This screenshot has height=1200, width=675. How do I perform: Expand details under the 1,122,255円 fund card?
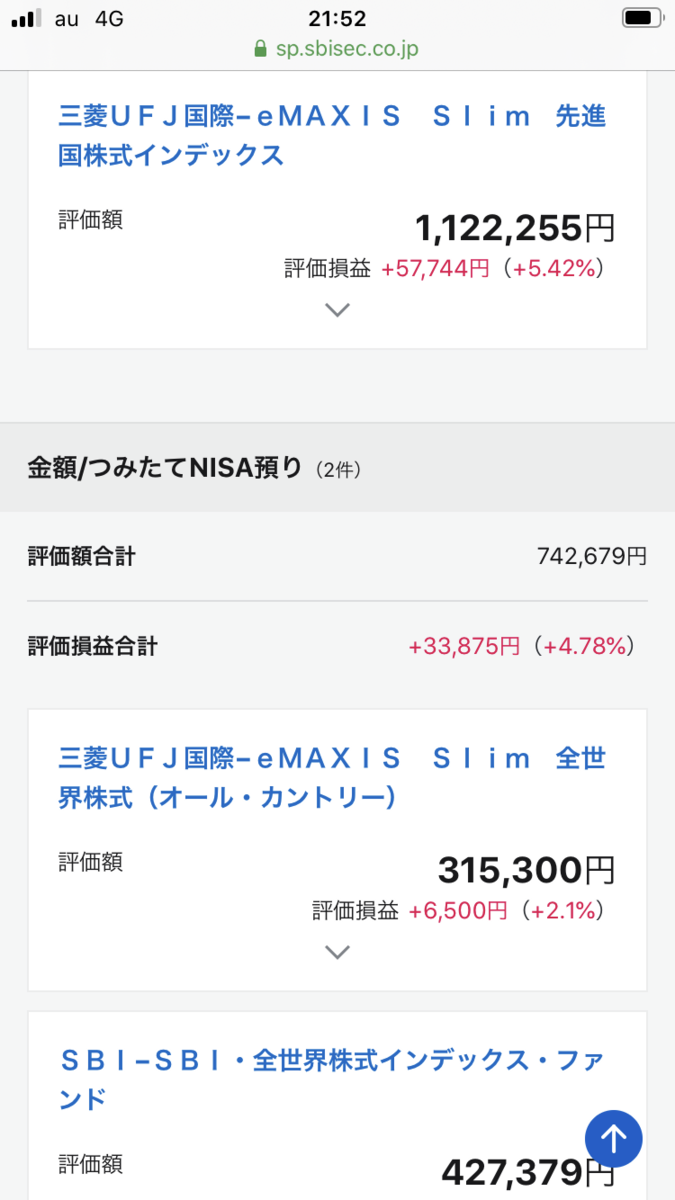point(338,310)
